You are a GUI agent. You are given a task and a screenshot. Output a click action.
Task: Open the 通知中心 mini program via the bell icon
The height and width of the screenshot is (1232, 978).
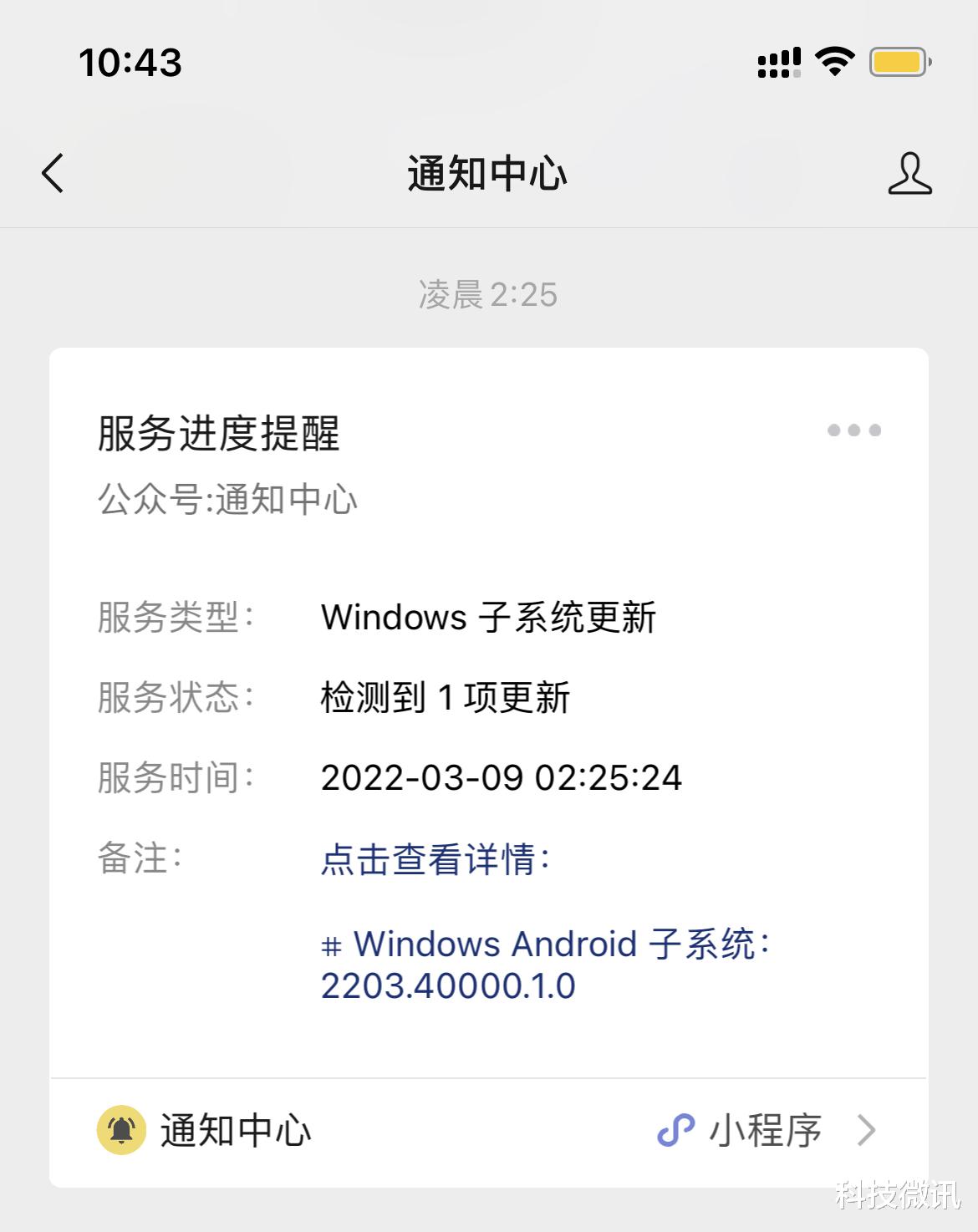[x=120, y=1131]
